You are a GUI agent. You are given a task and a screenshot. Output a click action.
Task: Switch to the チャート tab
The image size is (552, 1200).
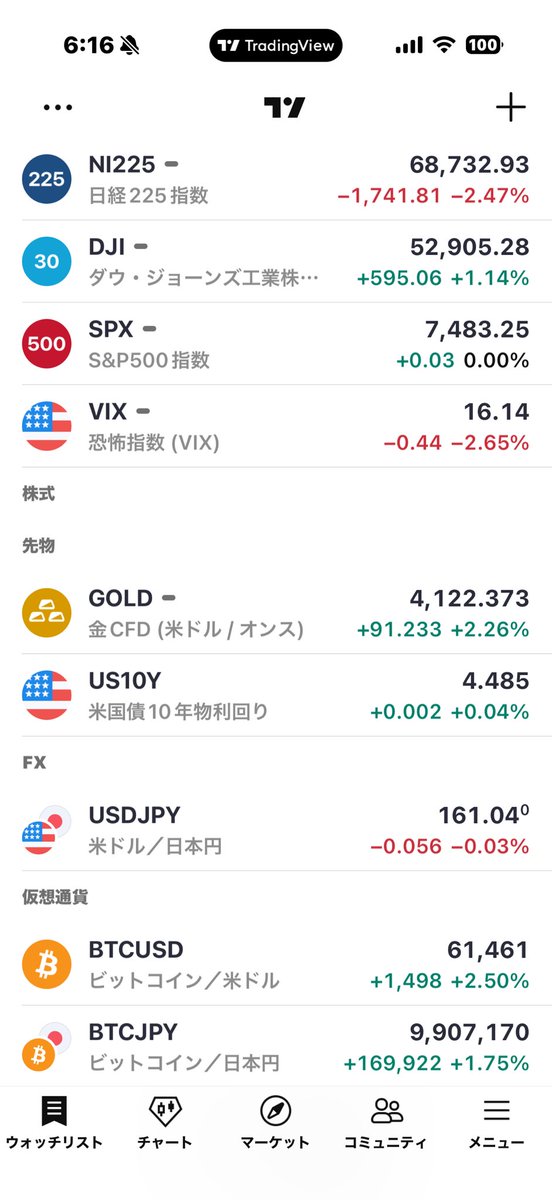pyautogui.click(x=165, y=1122)
